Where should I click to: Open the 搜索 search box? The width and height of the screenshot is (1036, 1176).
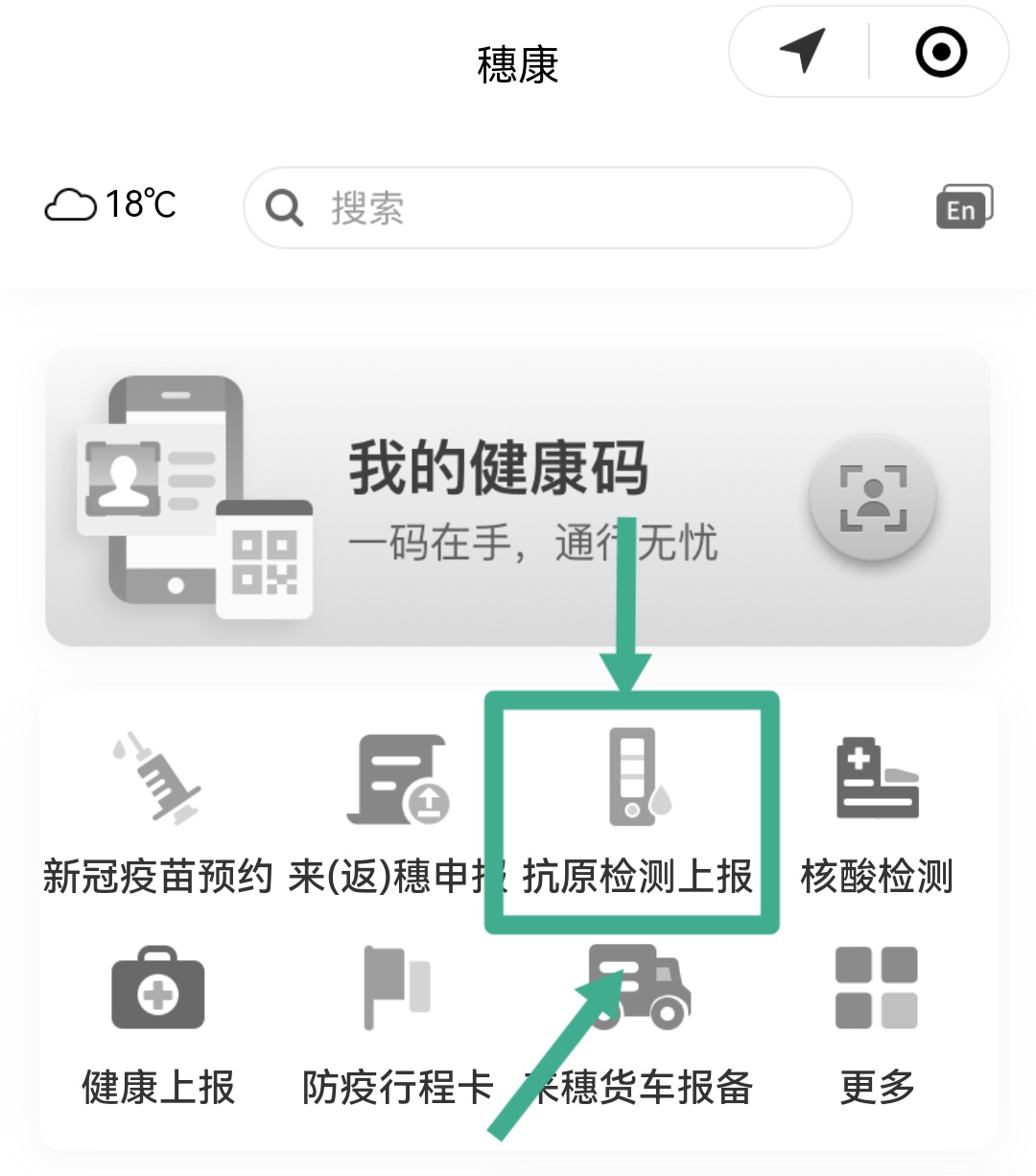[x=547, y=207]
